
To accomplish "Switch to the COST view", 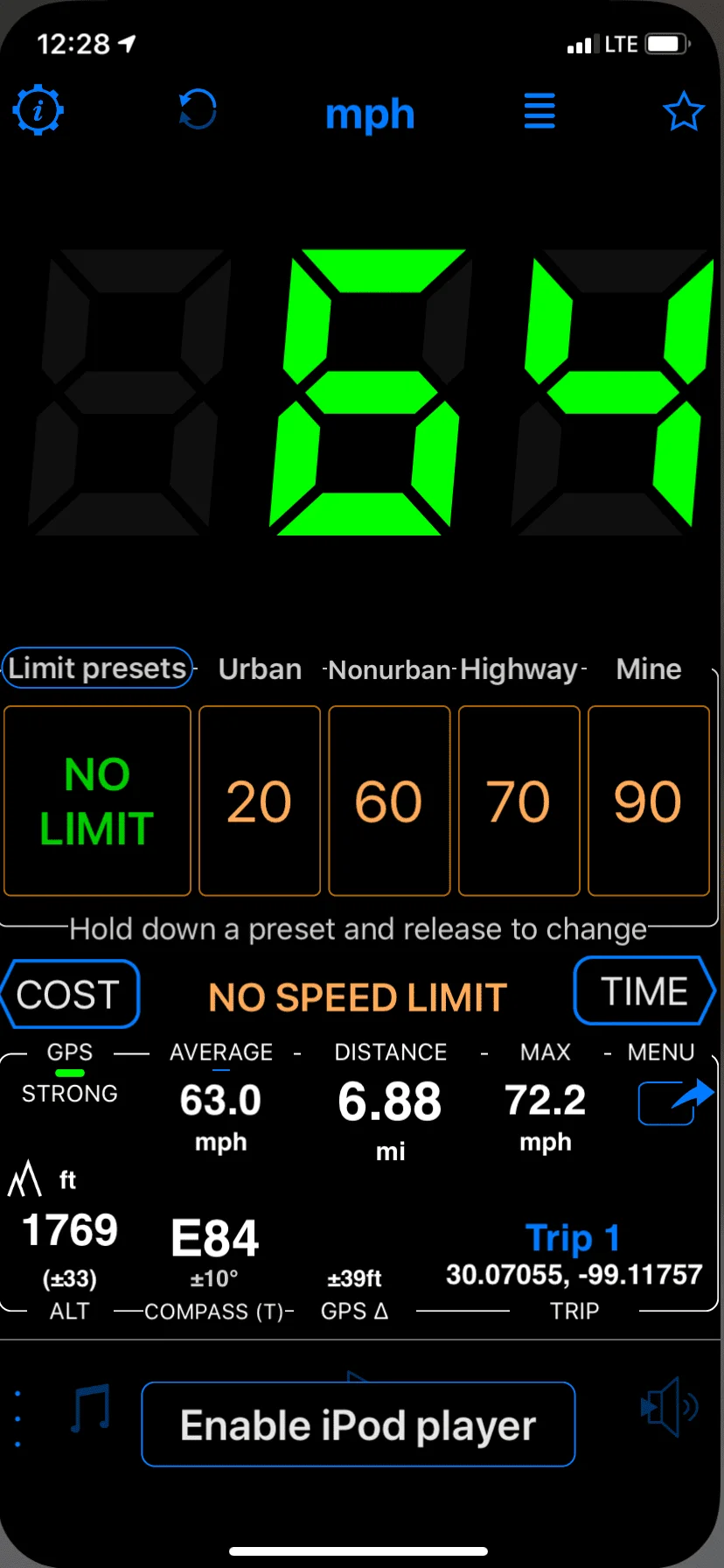I will point(70,994).
